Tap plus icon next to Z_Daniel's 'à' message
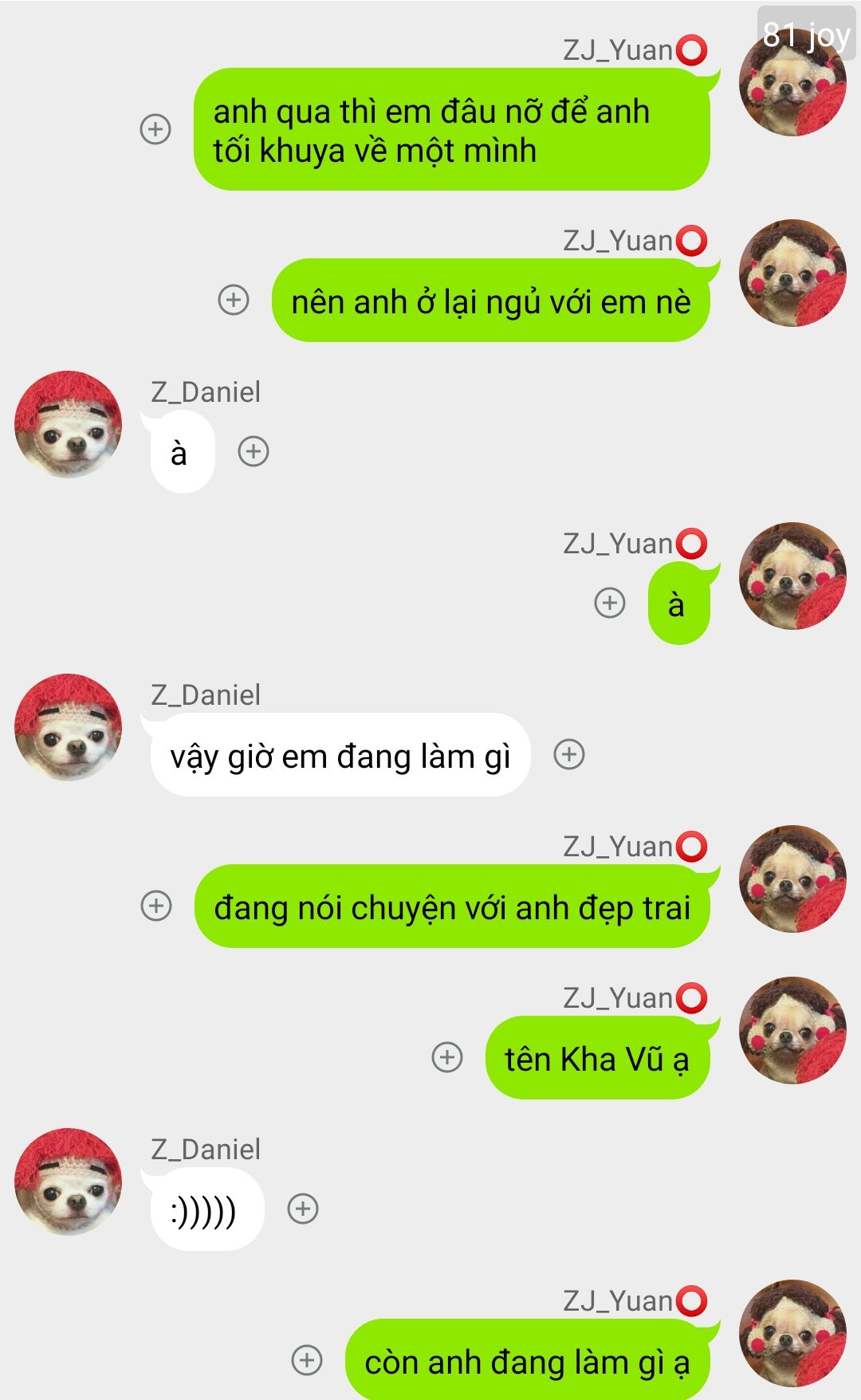The height and width of the screenshot is (1400, 861). point(254,451)
